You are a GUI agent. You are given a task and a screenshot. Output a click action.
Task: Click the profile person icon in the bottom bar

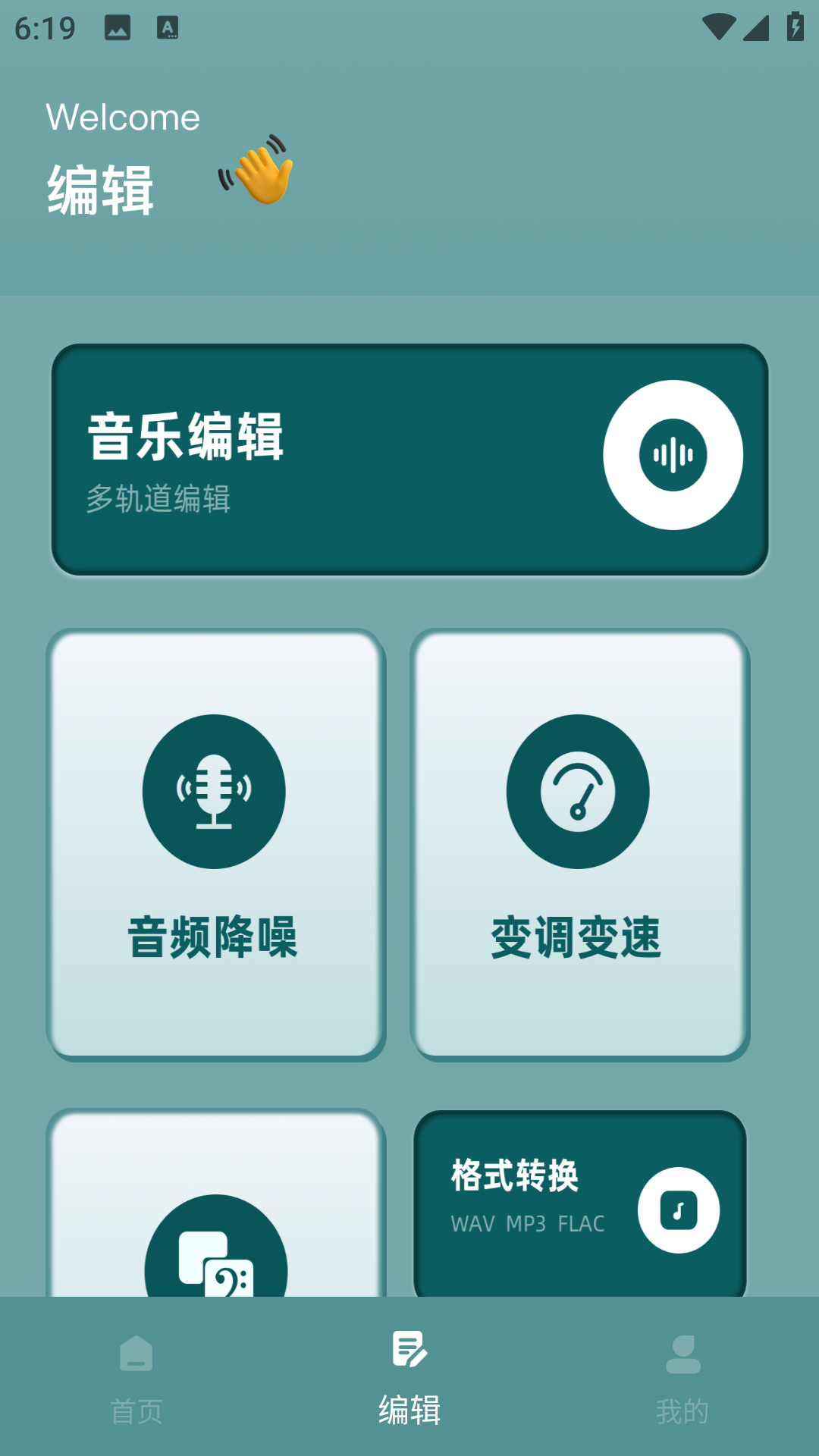coord(682,1364)
